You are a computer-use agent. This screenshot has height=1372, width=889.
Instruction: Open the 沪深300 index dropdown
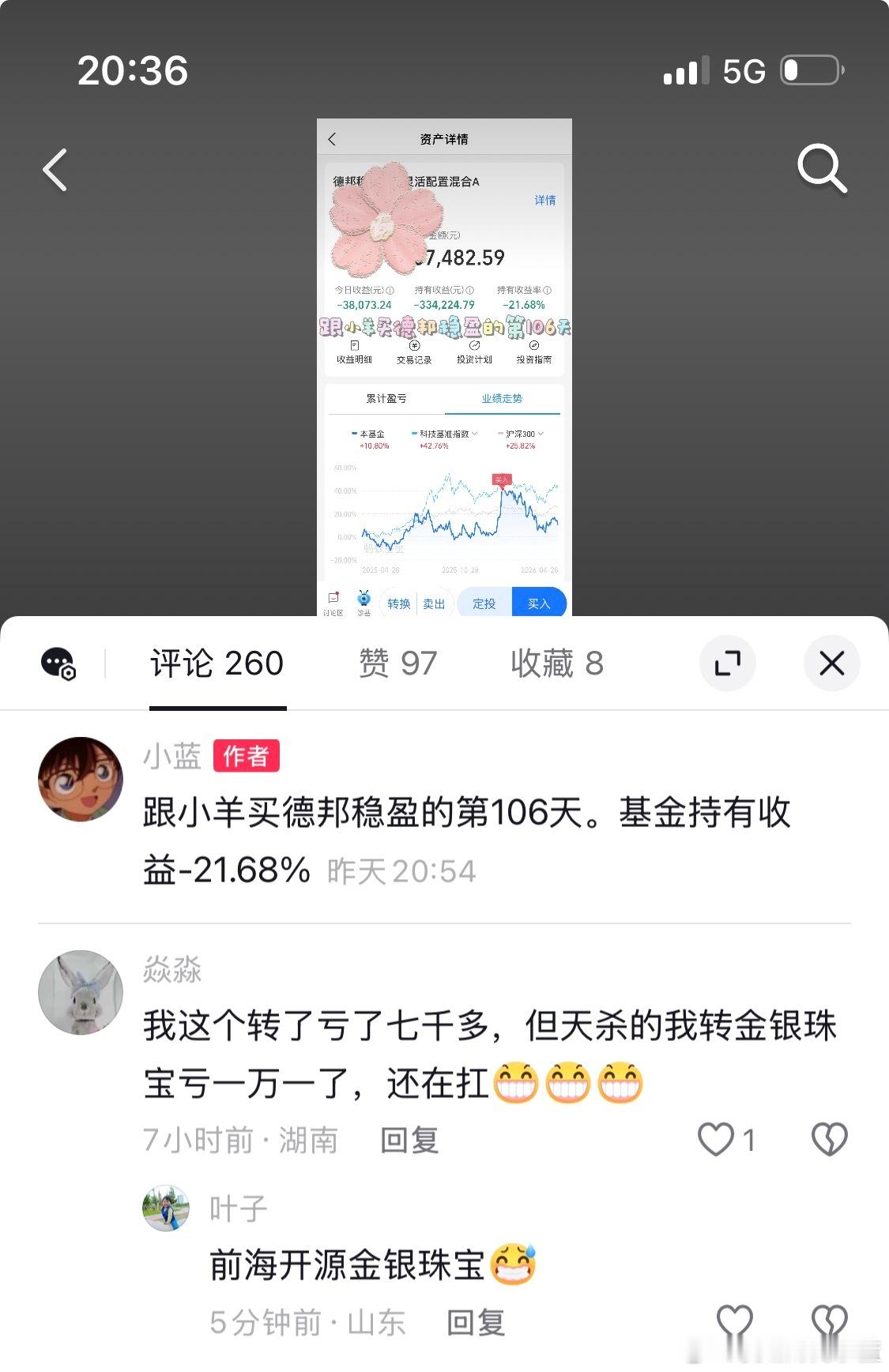click(541, 434)
